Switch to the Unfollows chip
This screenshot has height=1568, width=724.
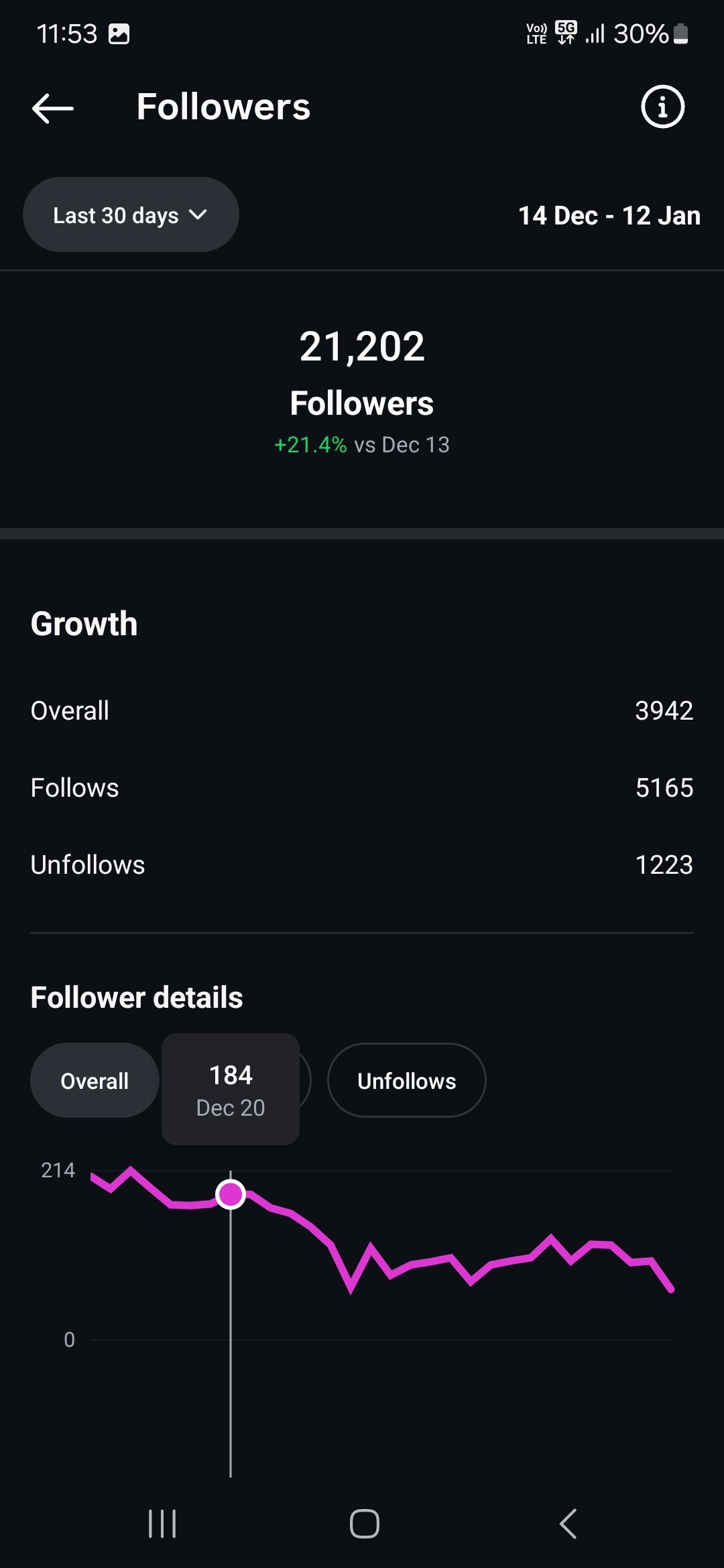[406, 1080]
